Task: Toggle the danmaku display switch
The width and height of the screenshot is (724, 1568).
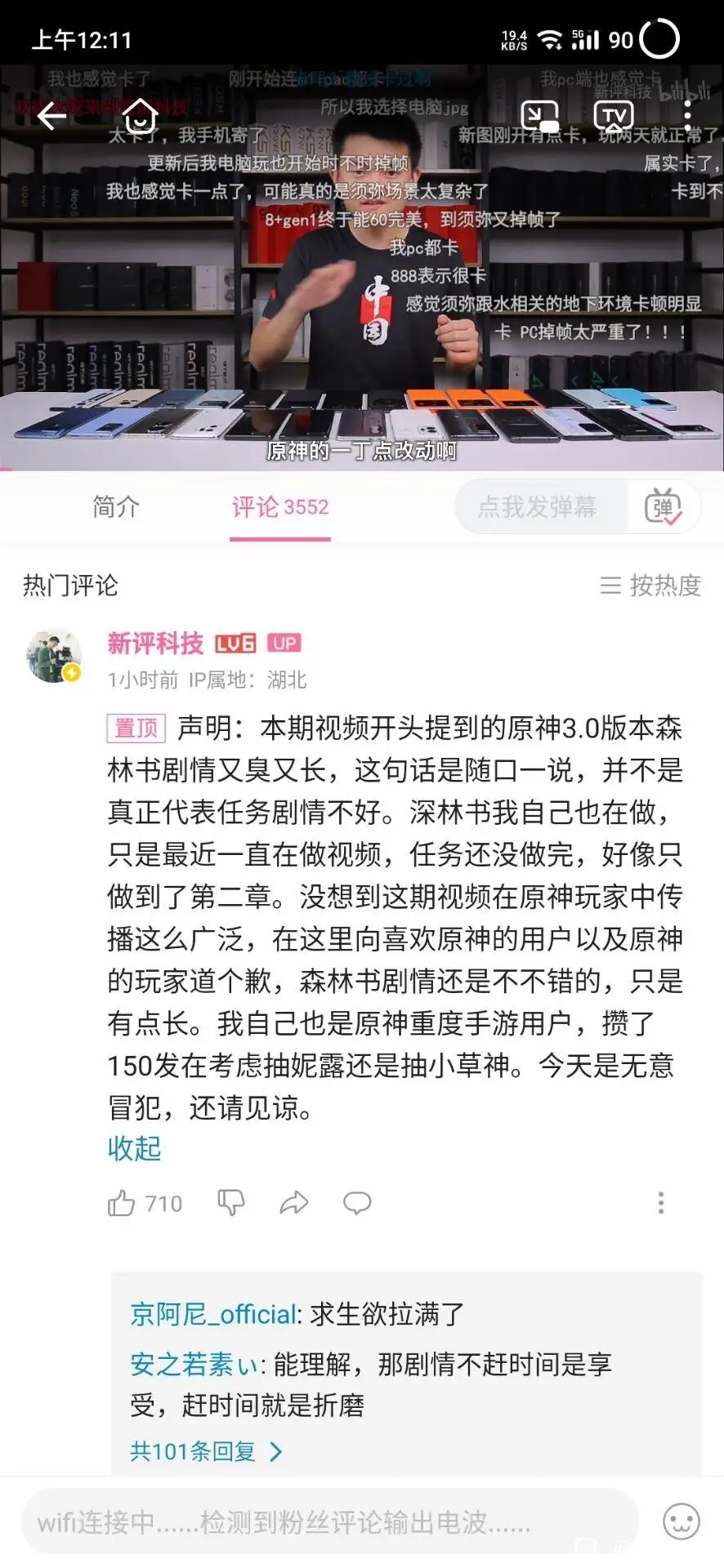Action: click(664, 507)
